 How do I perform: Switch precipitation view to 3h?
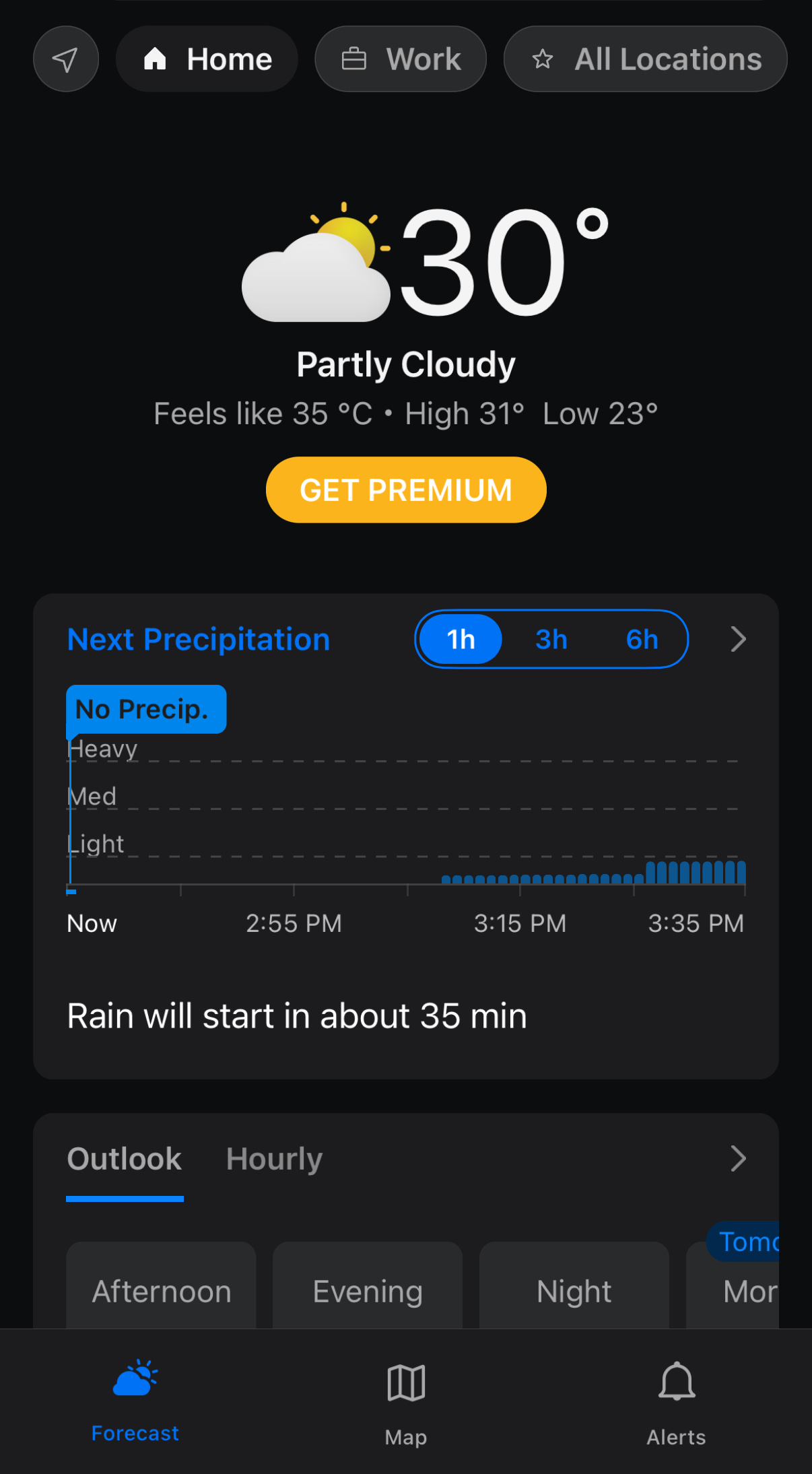coord(551,639)
